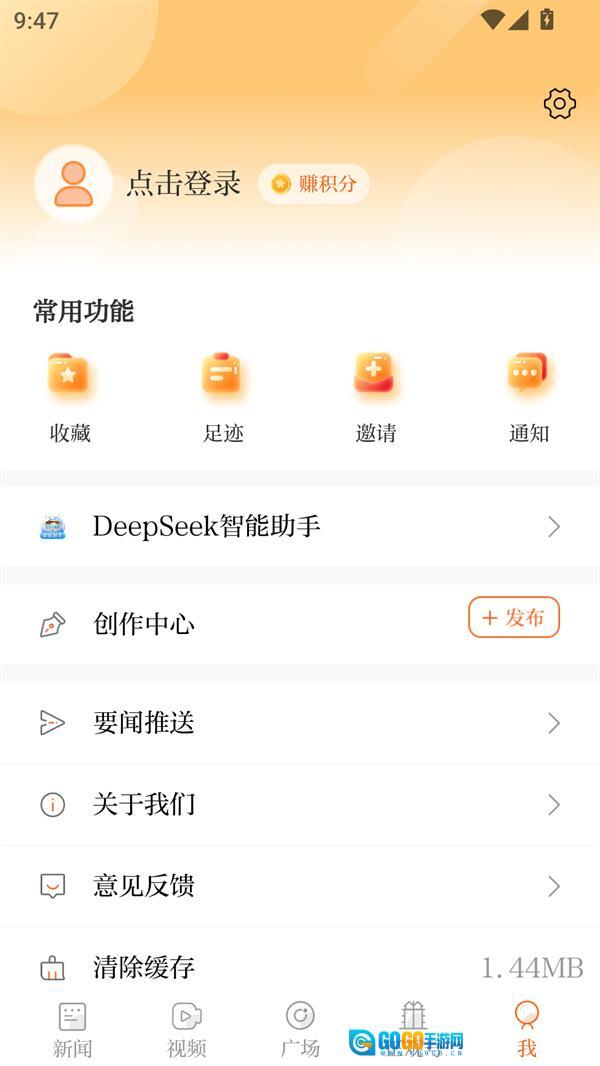Open the 赚积分 points chip
The height and width of the screenshot is (1066, 600).
coord(314,184)
